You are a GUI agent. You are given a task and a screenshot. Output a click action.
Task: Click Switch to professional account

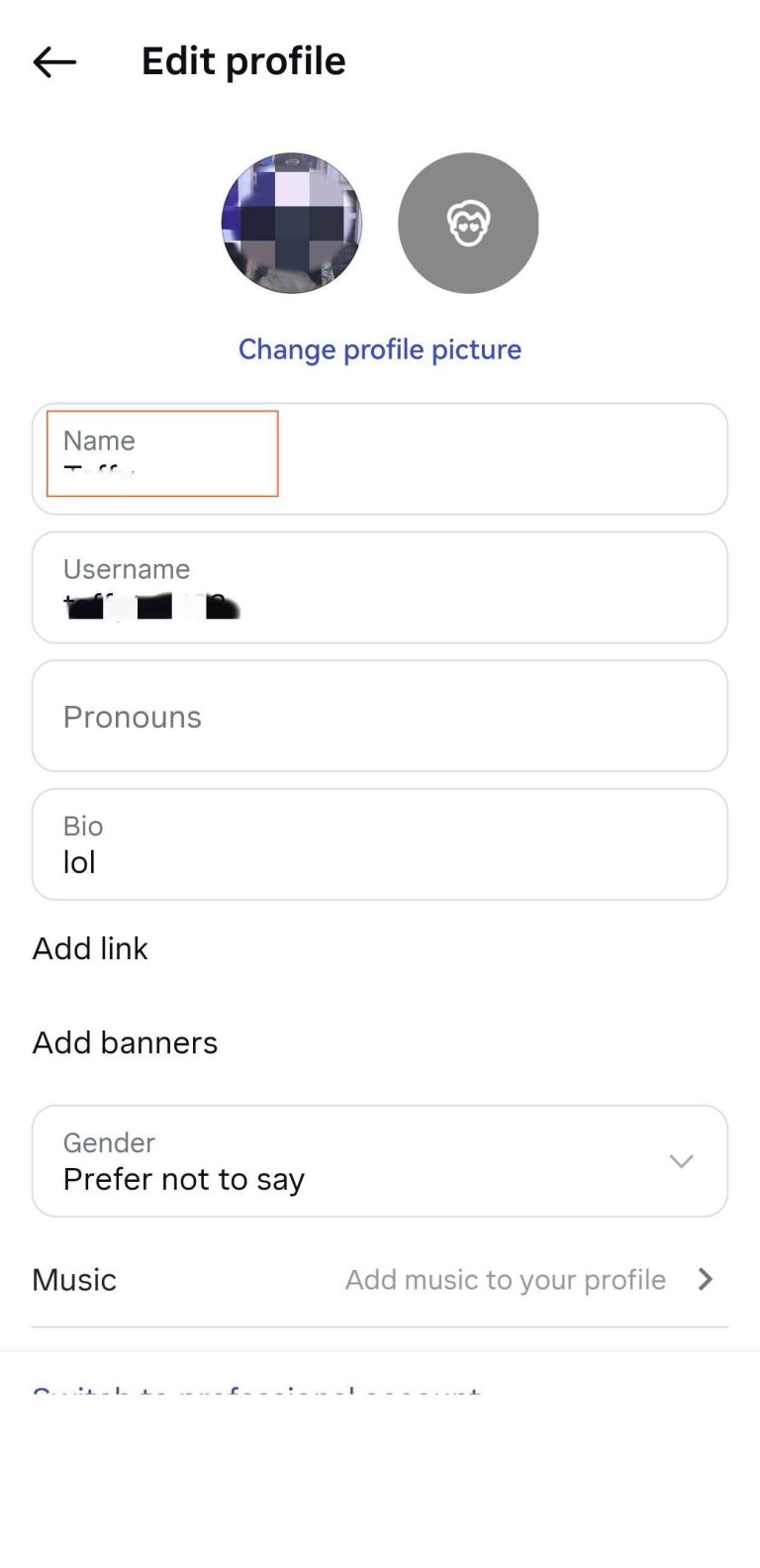pos(257,1391)
